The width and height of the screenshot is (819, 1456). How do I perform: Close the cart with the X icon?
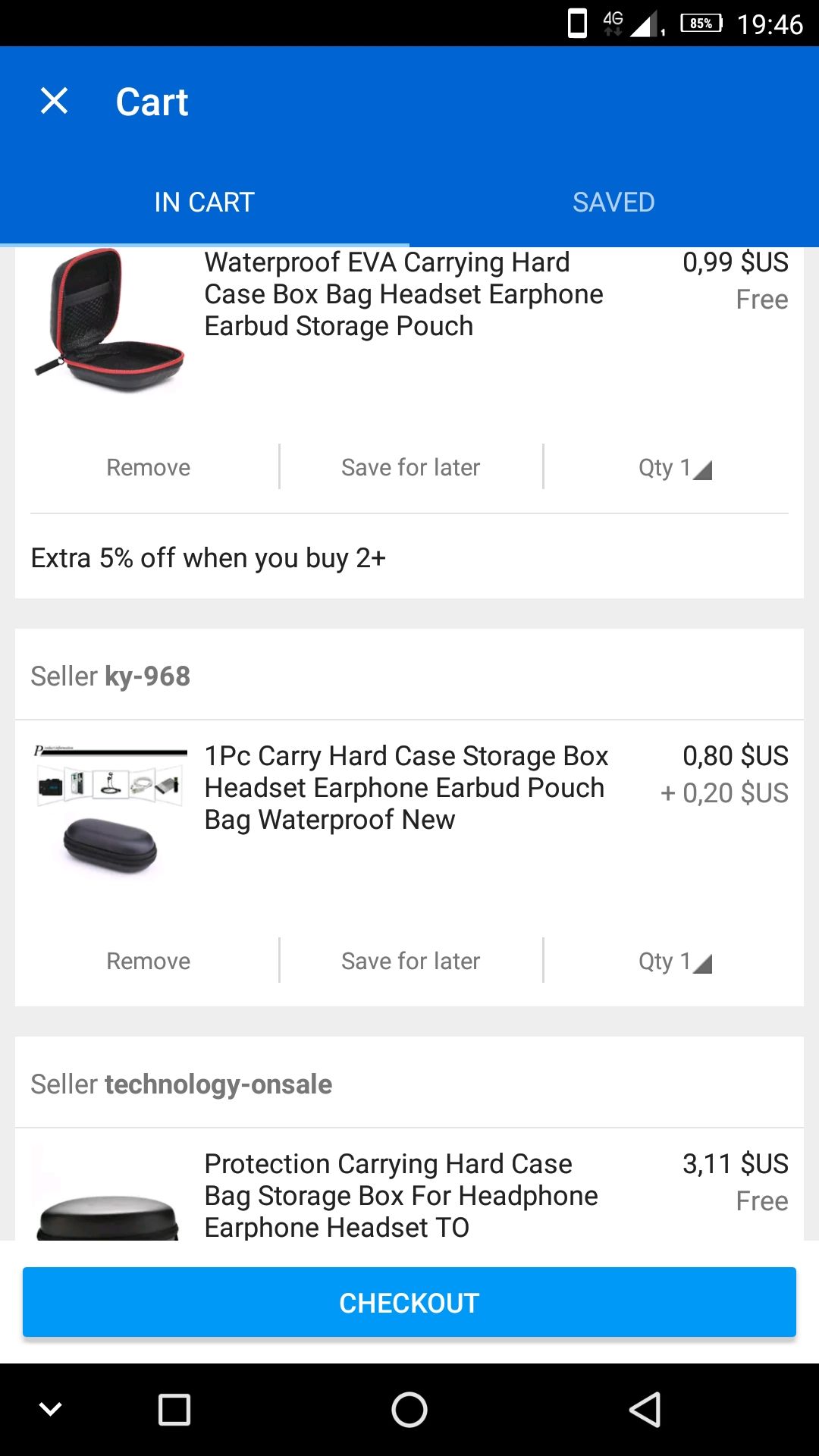click(x=54, y=101)
